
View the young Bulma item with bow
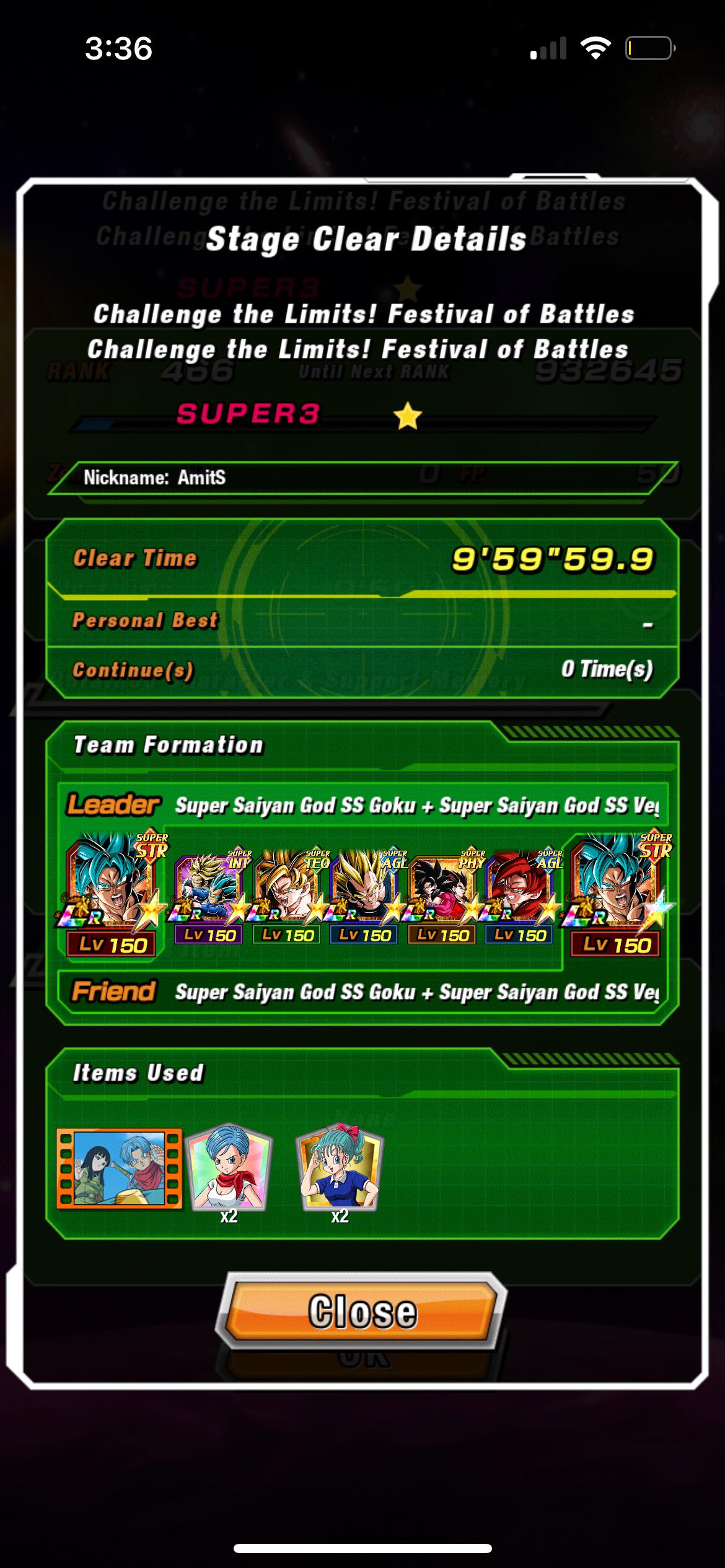[340, 1170]
